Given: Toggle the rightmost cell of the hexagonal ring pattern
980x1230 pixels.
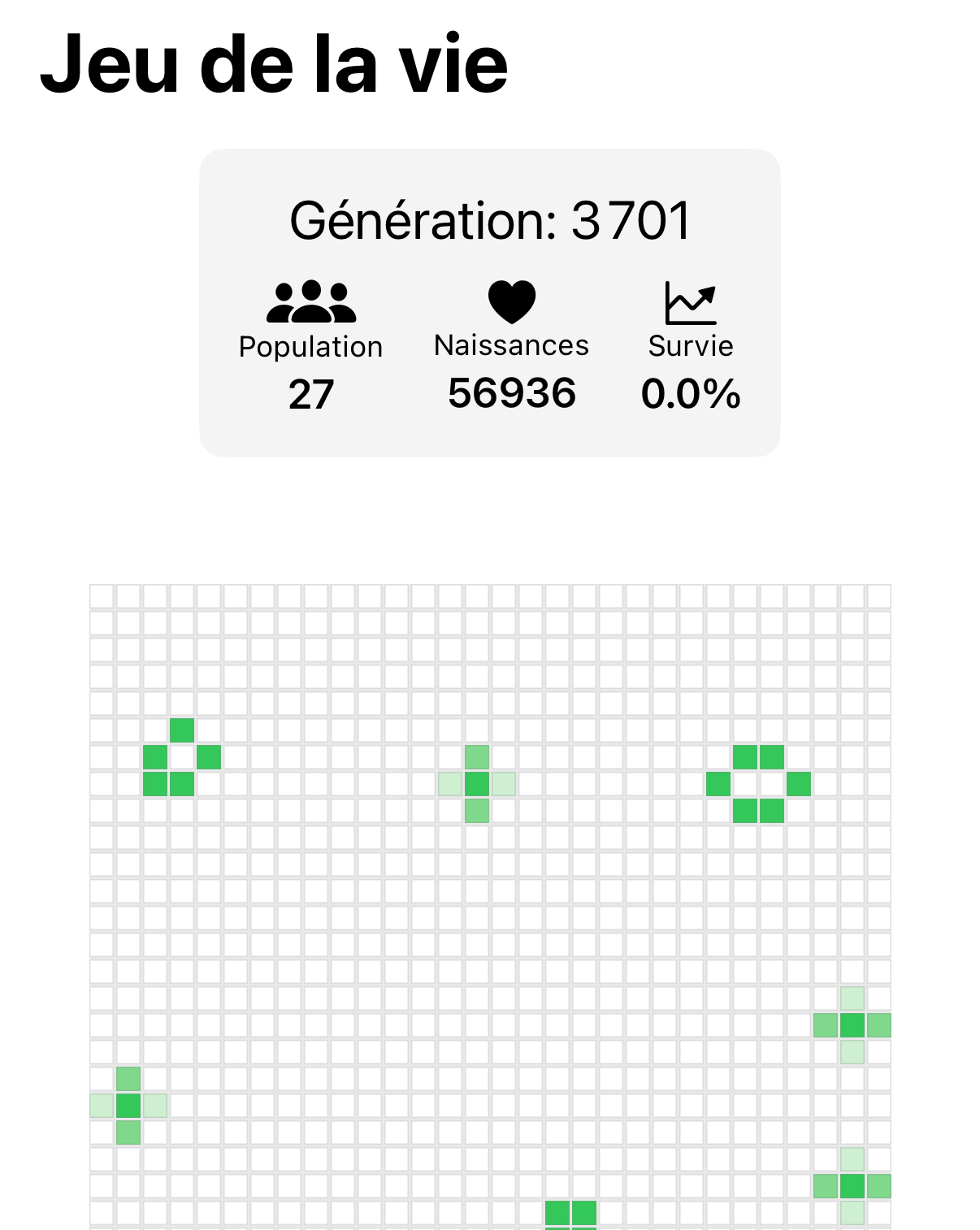Looking at the screenshot, I should pos(799,784).
